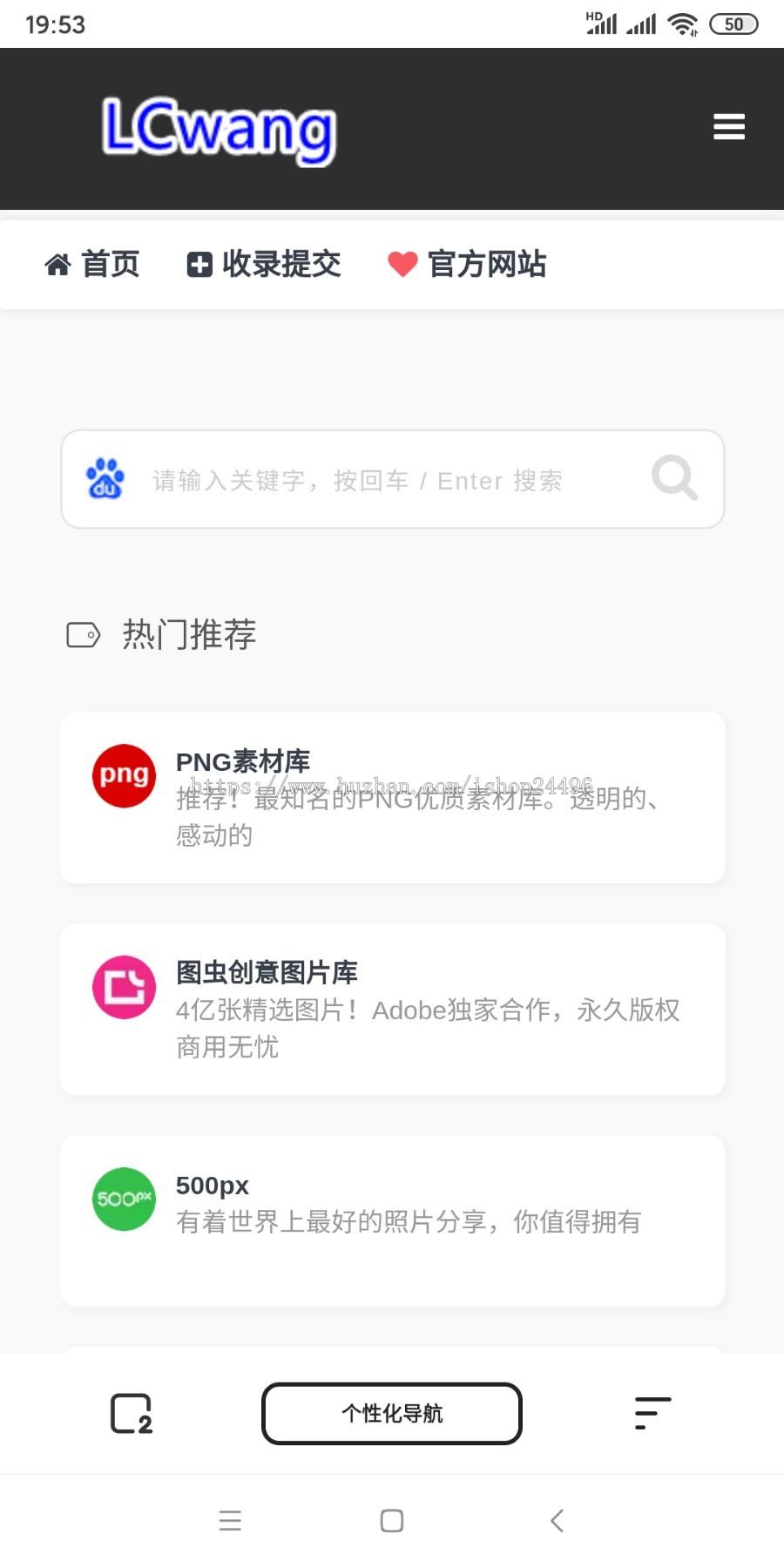Open the 图虫创意图片库 card
Screen dimensions: 784x1568
(x=392, y=1009)
